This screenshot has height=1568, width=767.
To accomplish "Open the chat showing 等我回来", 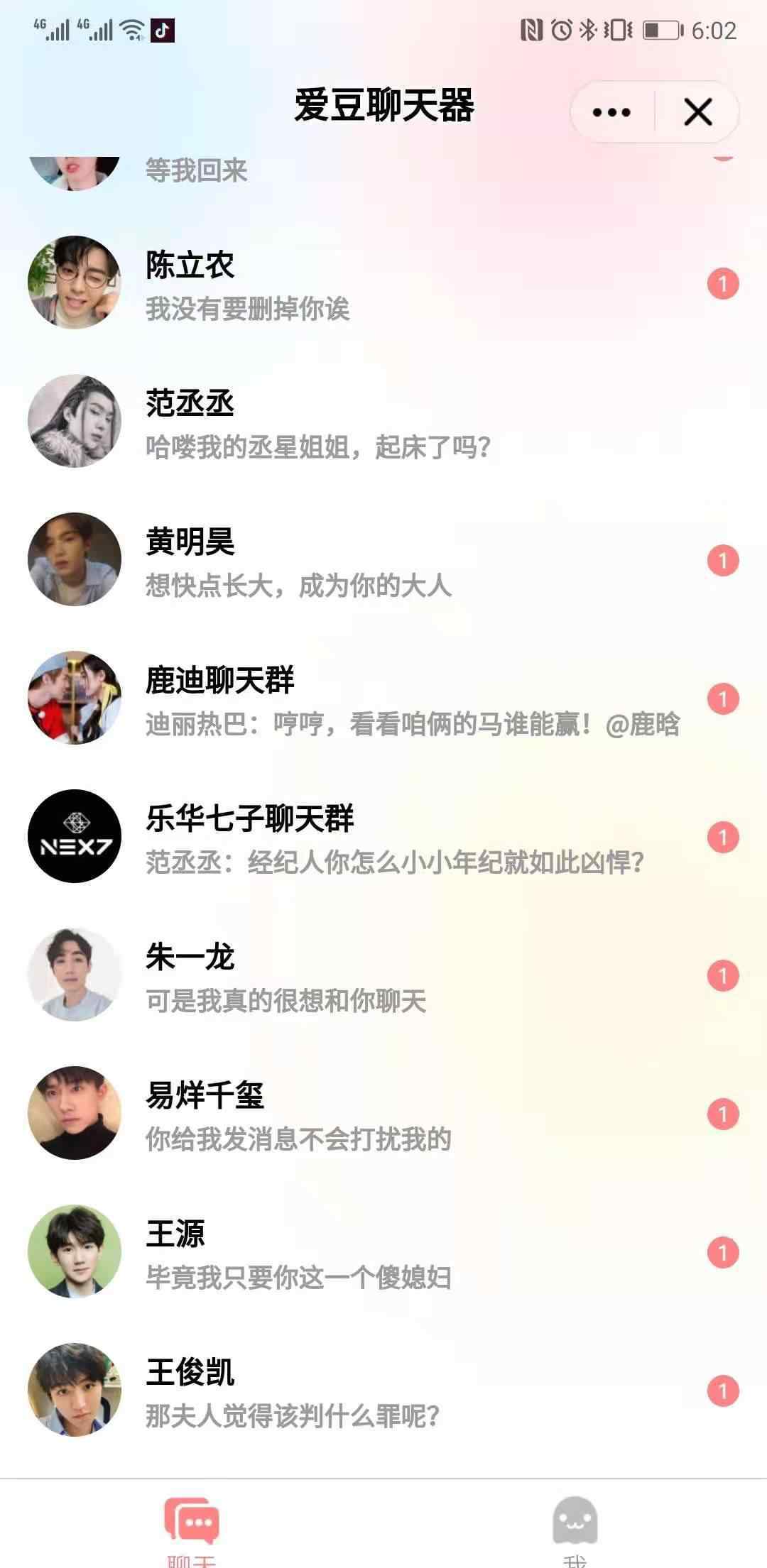I will point(383,170).
